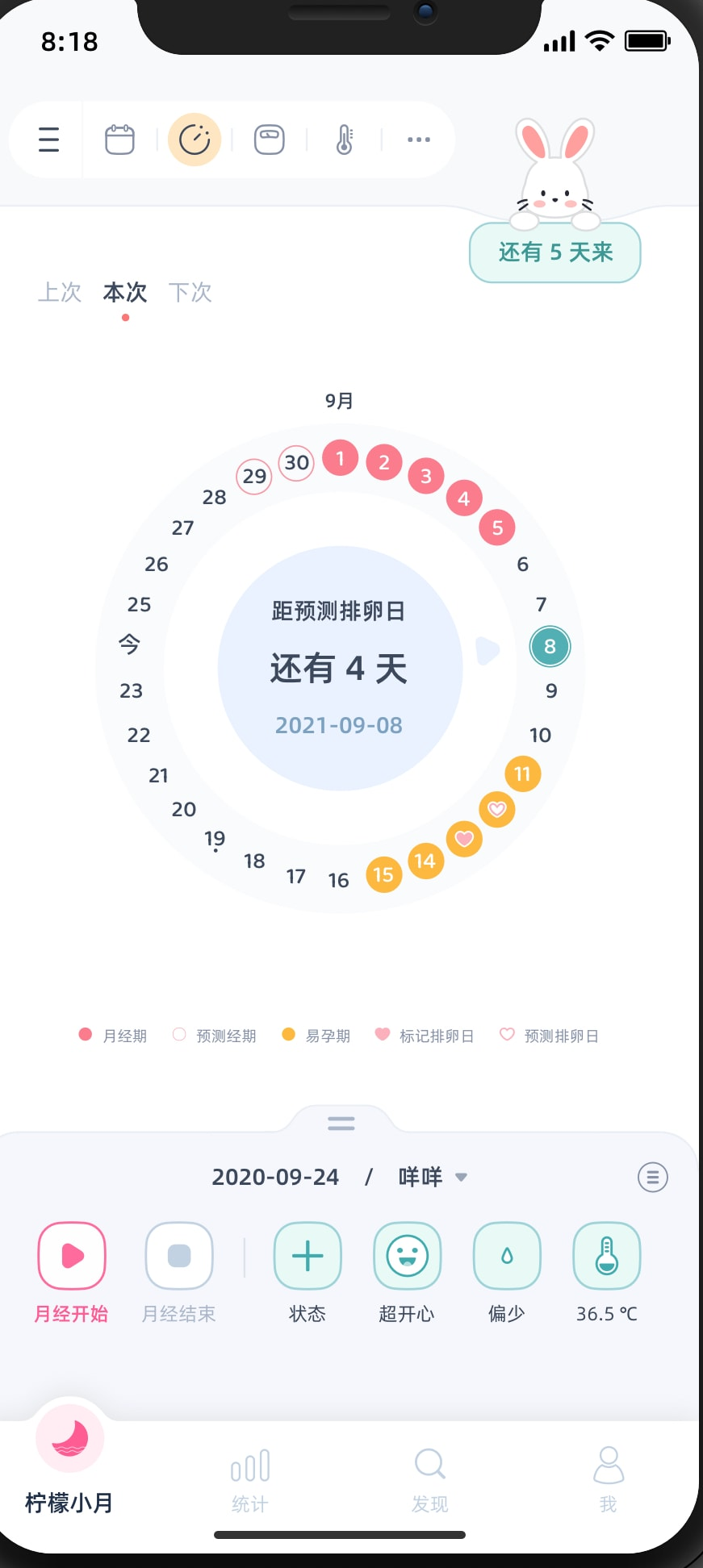Screen dimensions: 703x1568
Task: Open the hamburger menu
Action: (48, 140)
